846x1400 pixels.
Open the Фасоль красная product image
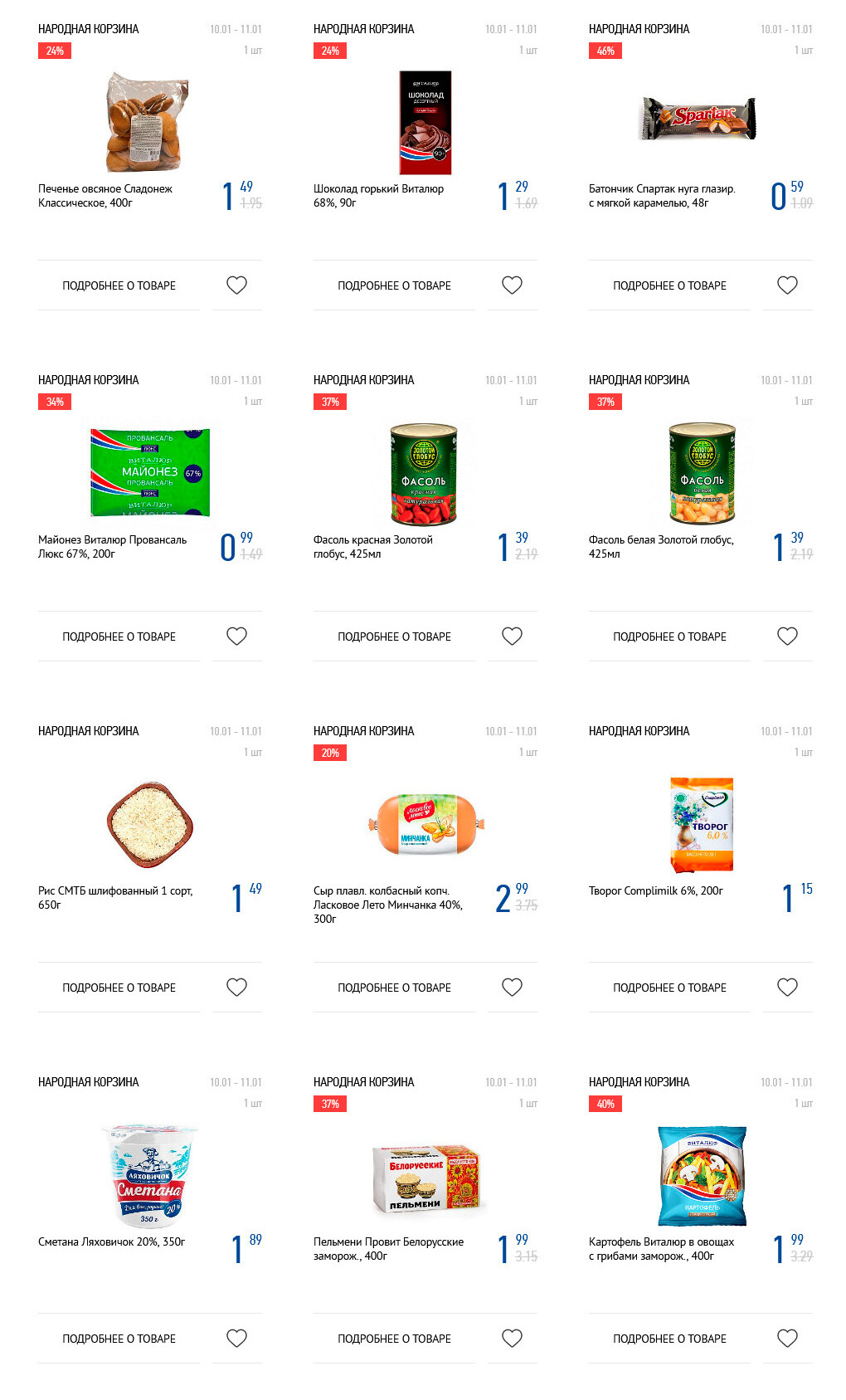(424, 474)
